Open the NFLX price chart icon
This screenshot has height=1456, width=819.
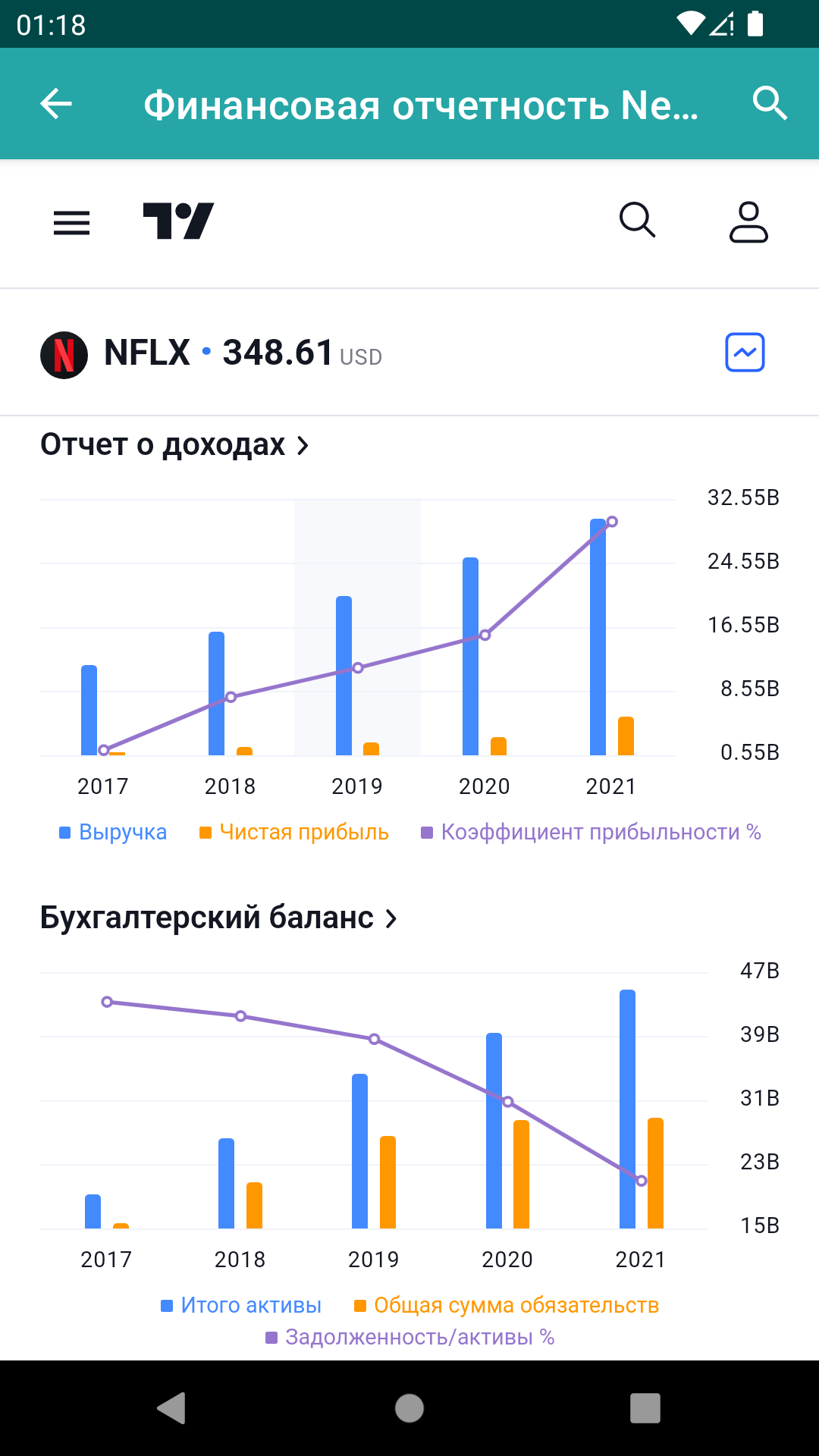(744, 352)
